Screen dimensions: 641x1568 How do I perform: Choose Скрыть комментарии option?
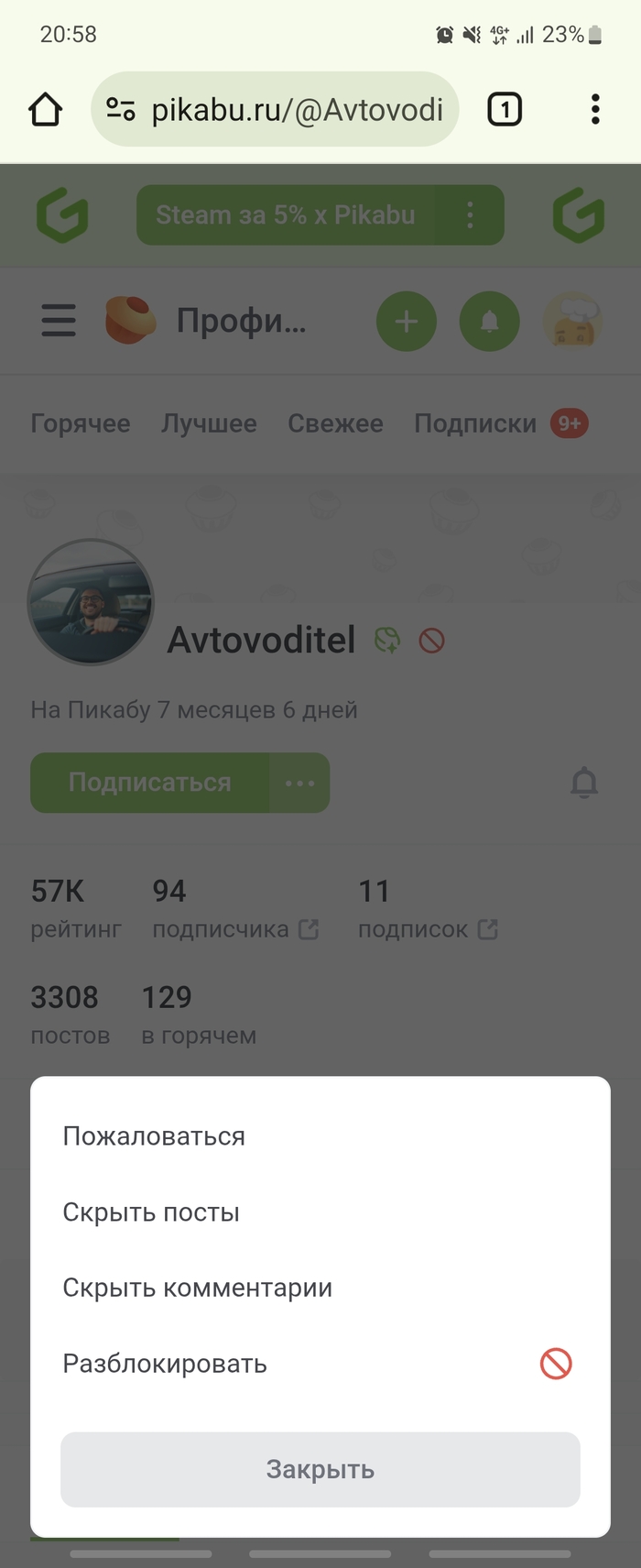[197, 1288]
